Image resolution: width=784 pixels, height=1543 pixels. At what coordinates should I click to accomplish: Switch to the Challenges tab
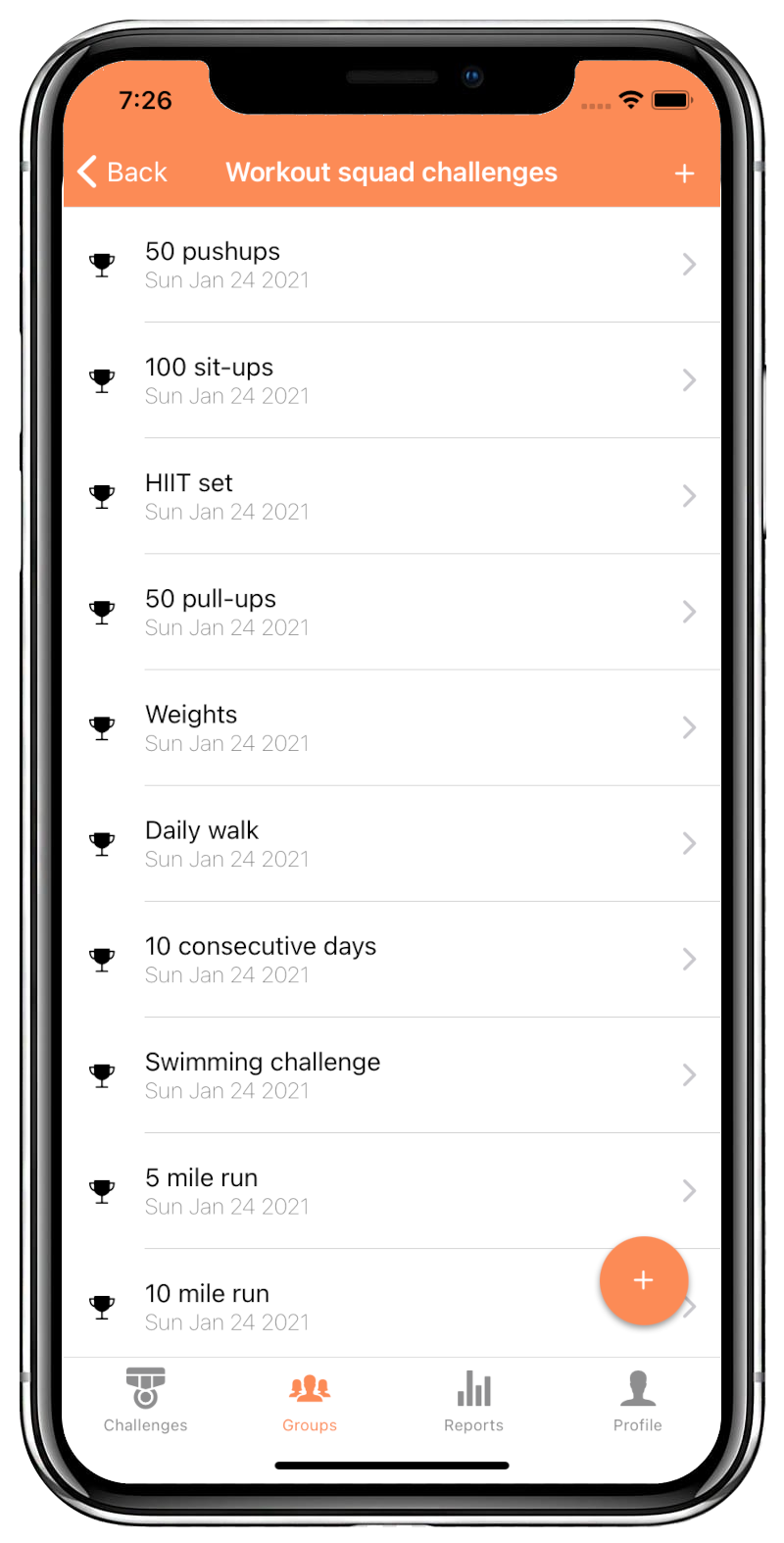point(145,1401)
